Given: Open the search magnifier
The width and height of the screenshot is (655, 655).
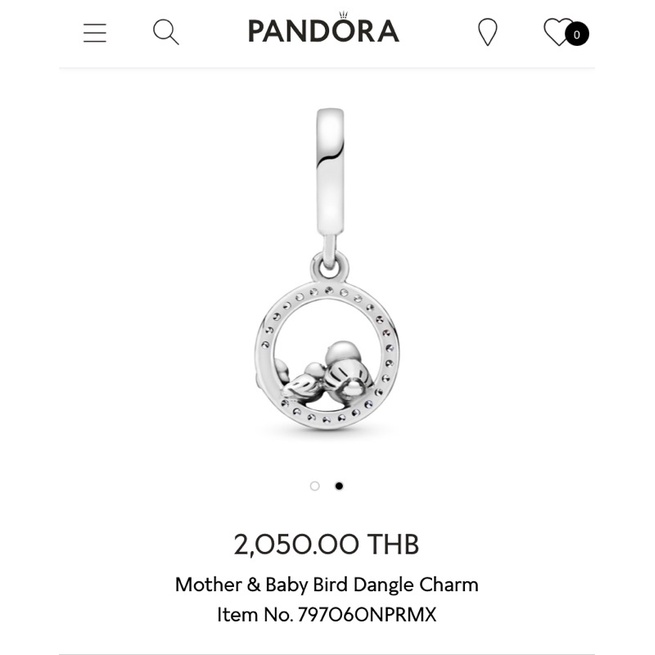Looking at the screenshot, I should point(166,32).
